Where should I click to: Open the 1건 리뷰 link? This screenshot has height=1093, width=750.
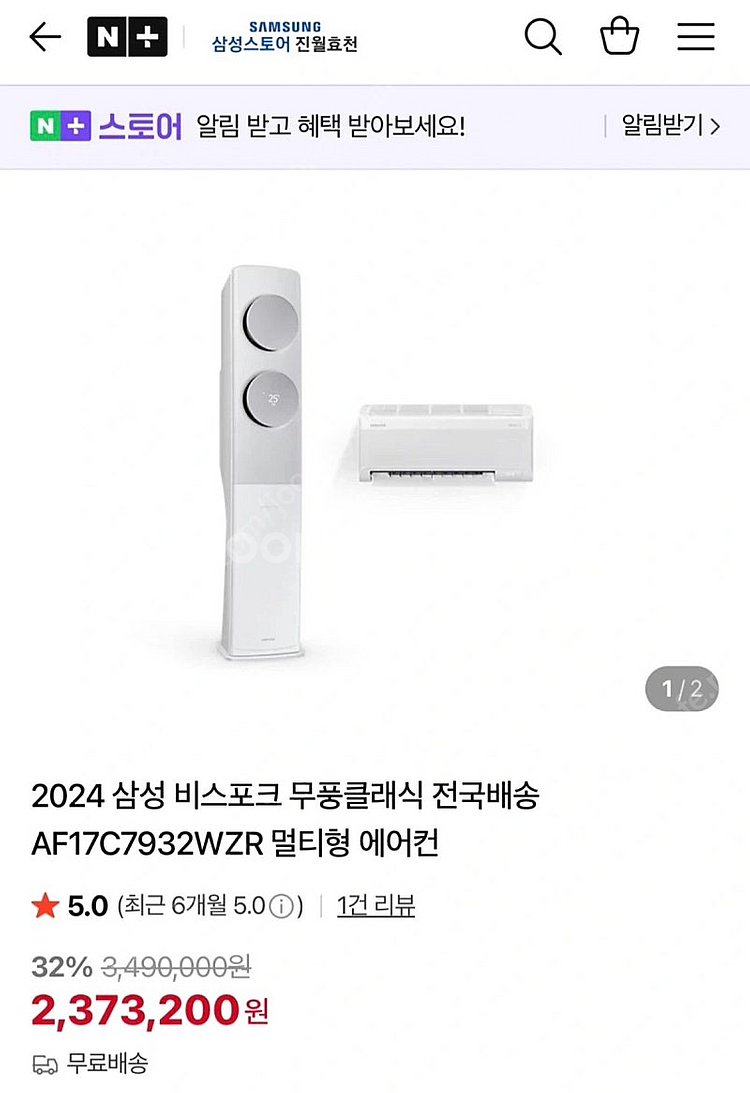click(x=375, y=906)
